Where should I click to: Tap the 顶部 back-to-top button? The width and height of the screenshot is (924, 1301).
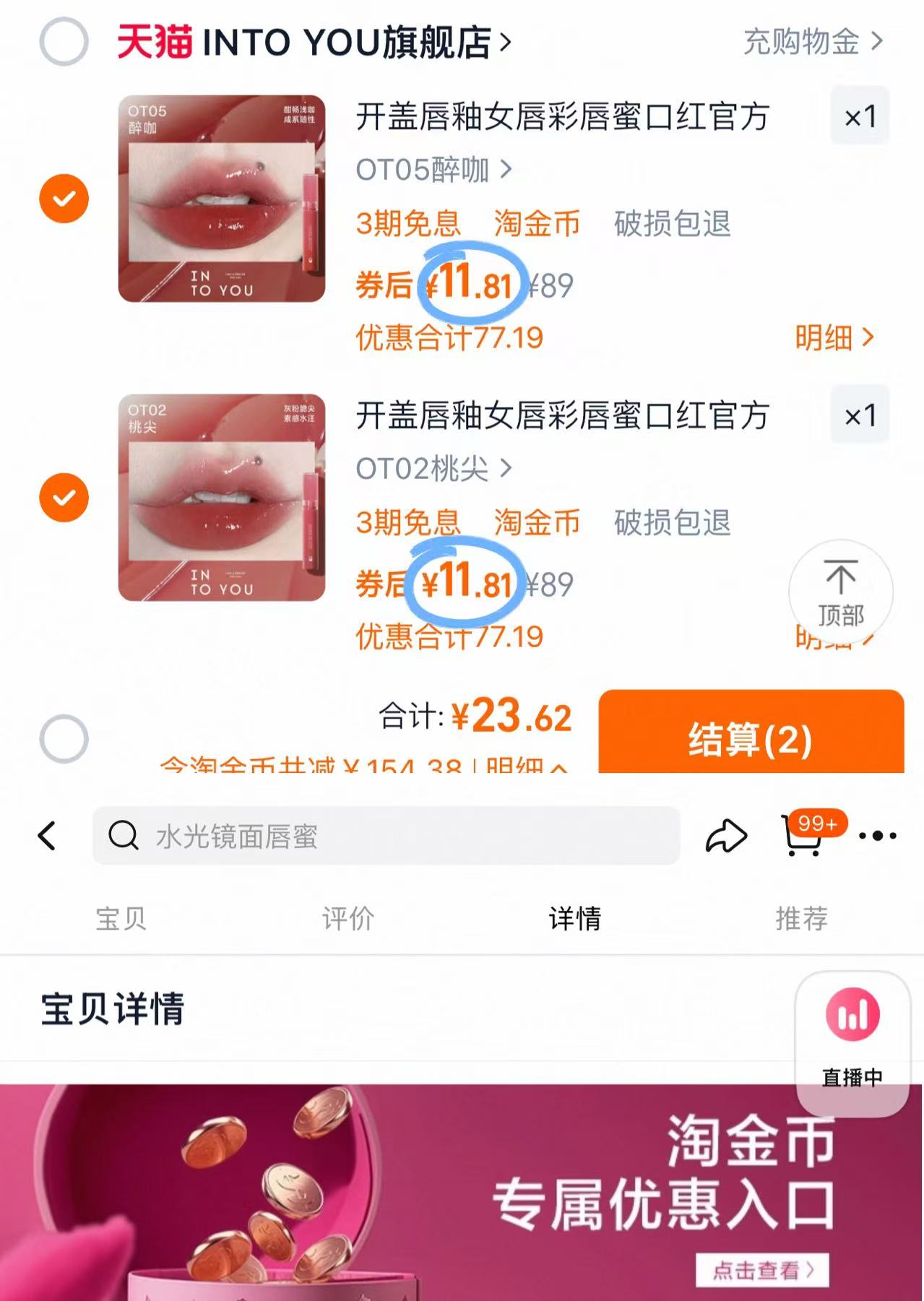point(840,591)
